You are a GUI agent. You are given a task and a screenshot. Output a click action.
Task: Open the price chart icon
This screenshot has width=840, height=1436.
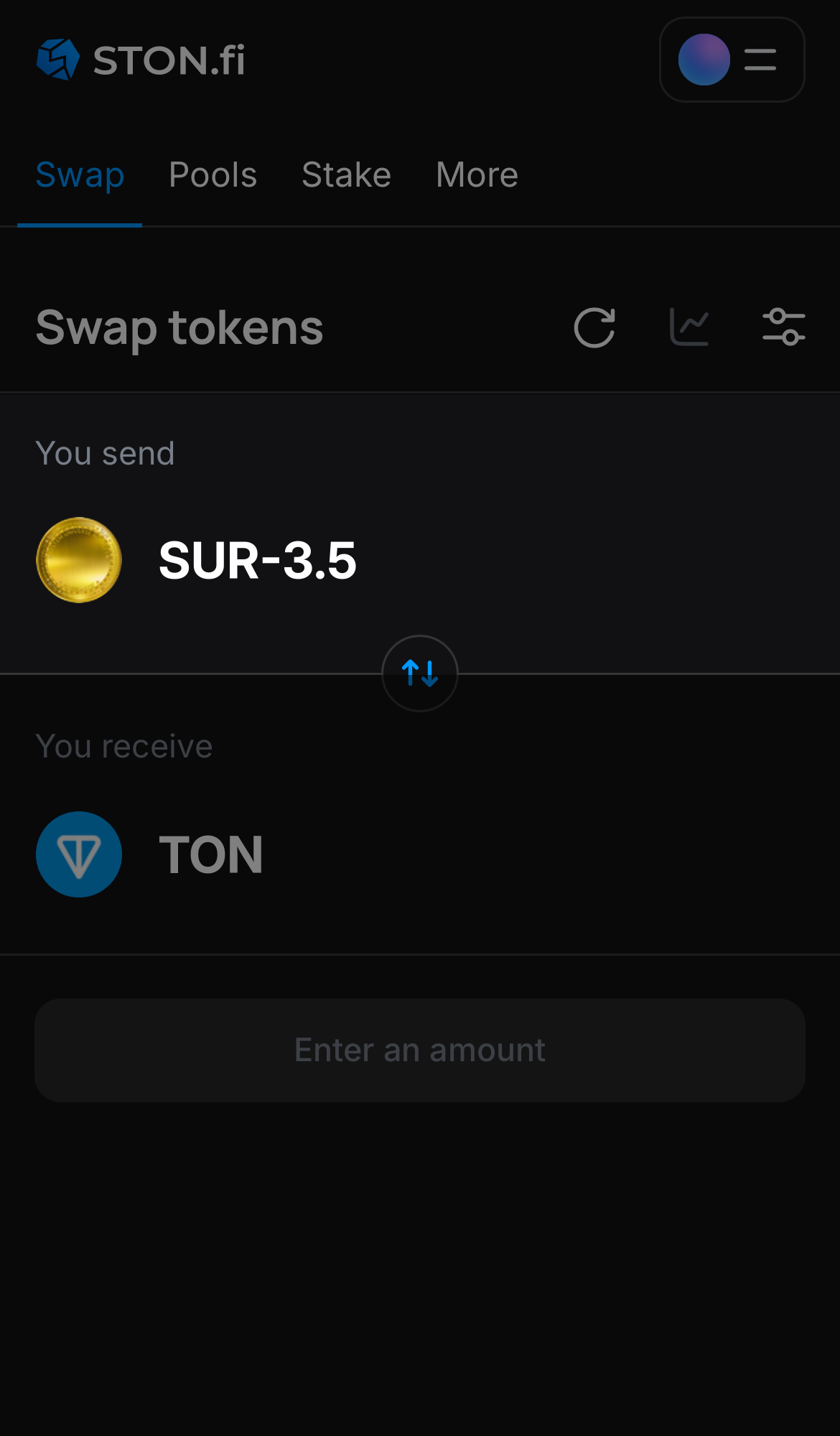[x=689, y=328]
